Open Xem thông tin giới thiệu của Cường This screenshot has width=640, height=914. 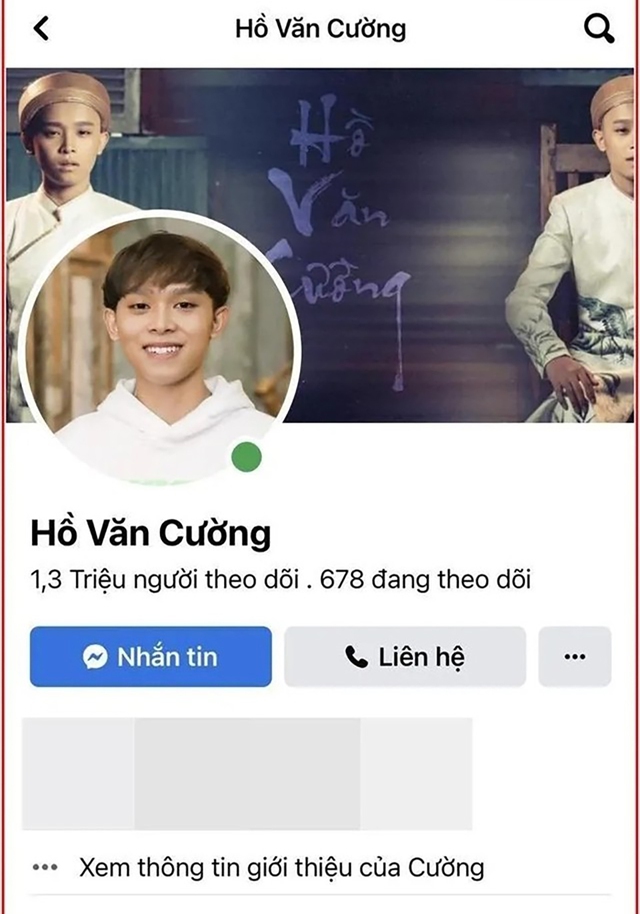pos(280,867)
